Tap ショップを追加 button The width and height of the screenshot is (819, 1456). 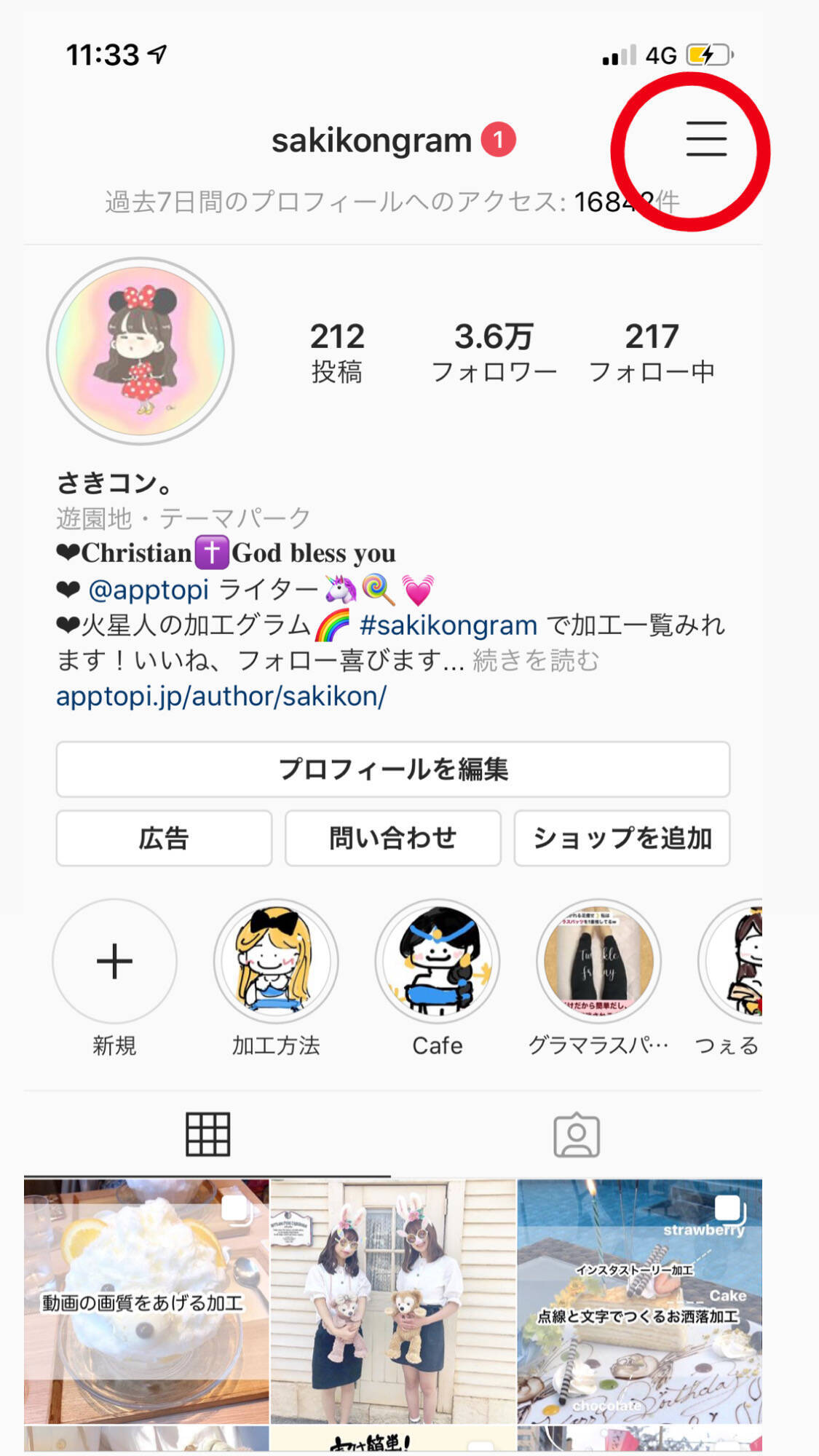[x=622, y=839]
